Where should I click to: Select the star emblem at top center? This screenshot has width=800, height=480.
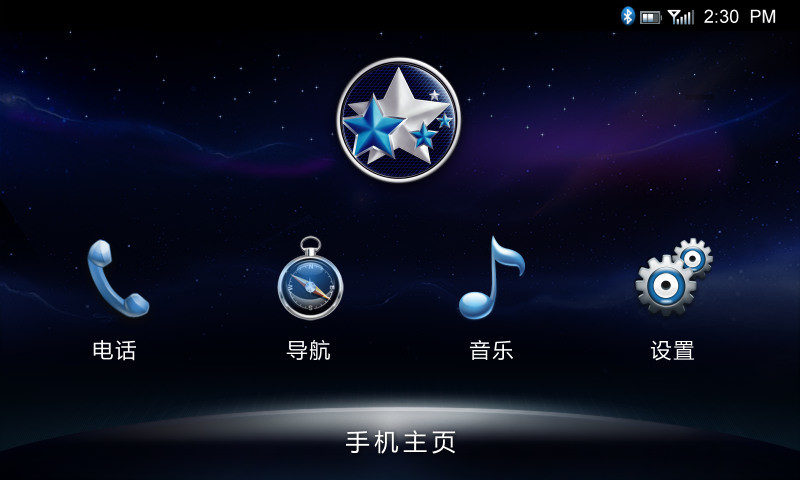click(399, 120)
